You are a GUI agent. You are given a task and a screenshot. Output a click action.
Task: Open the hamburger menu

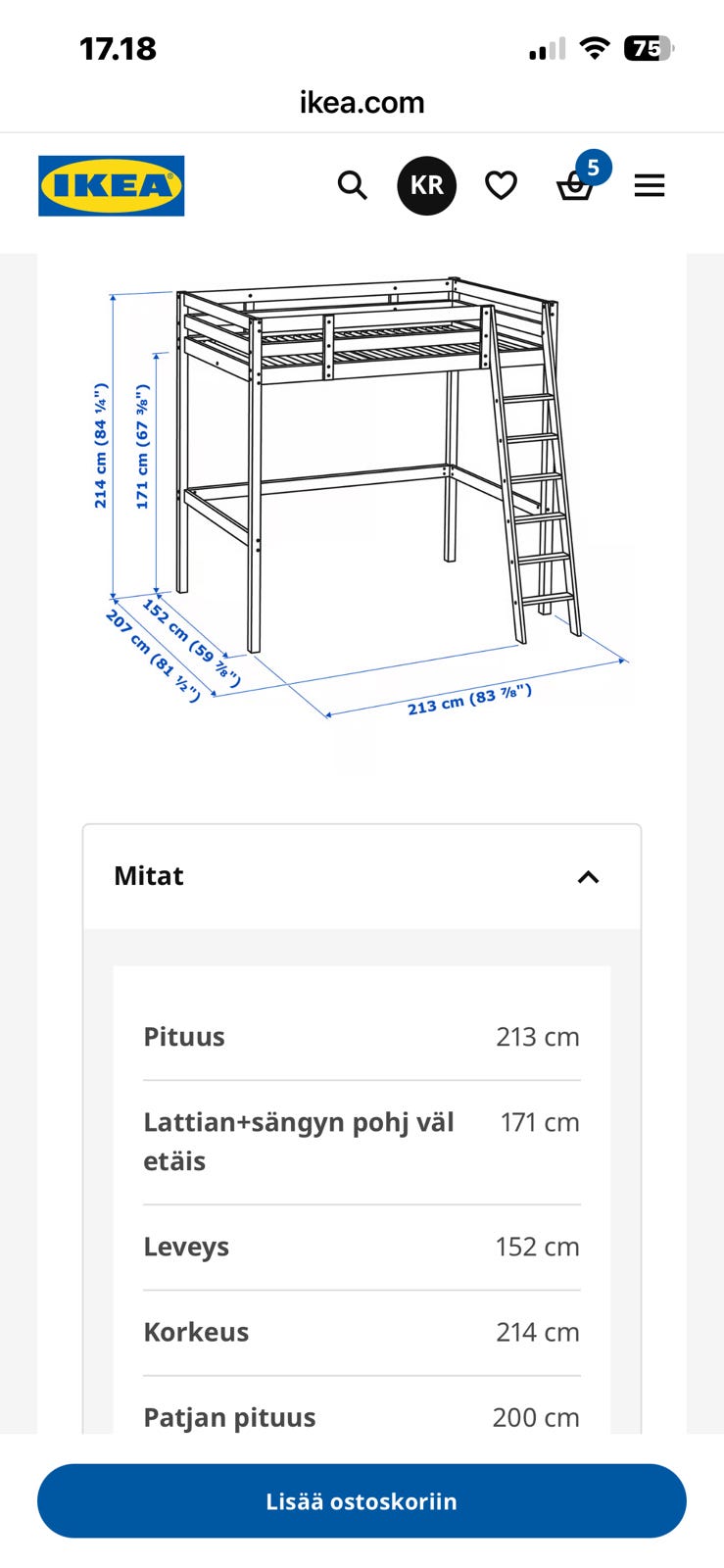(650, 185)
